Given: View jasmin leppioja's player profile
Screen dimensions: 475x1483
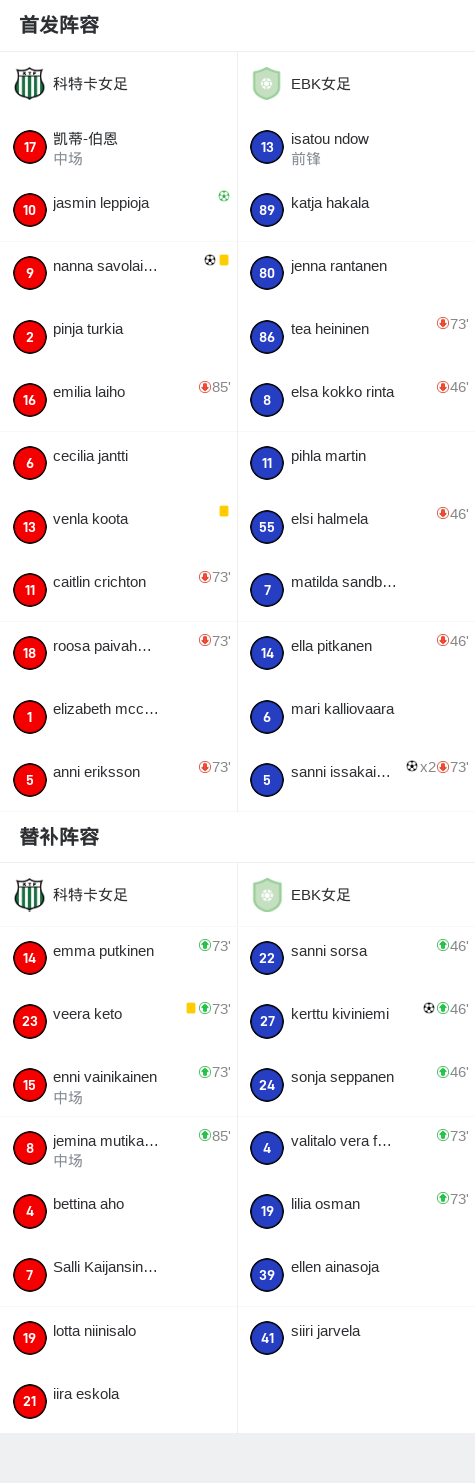Looking at the screenshot, I should [x=118, y=210].
